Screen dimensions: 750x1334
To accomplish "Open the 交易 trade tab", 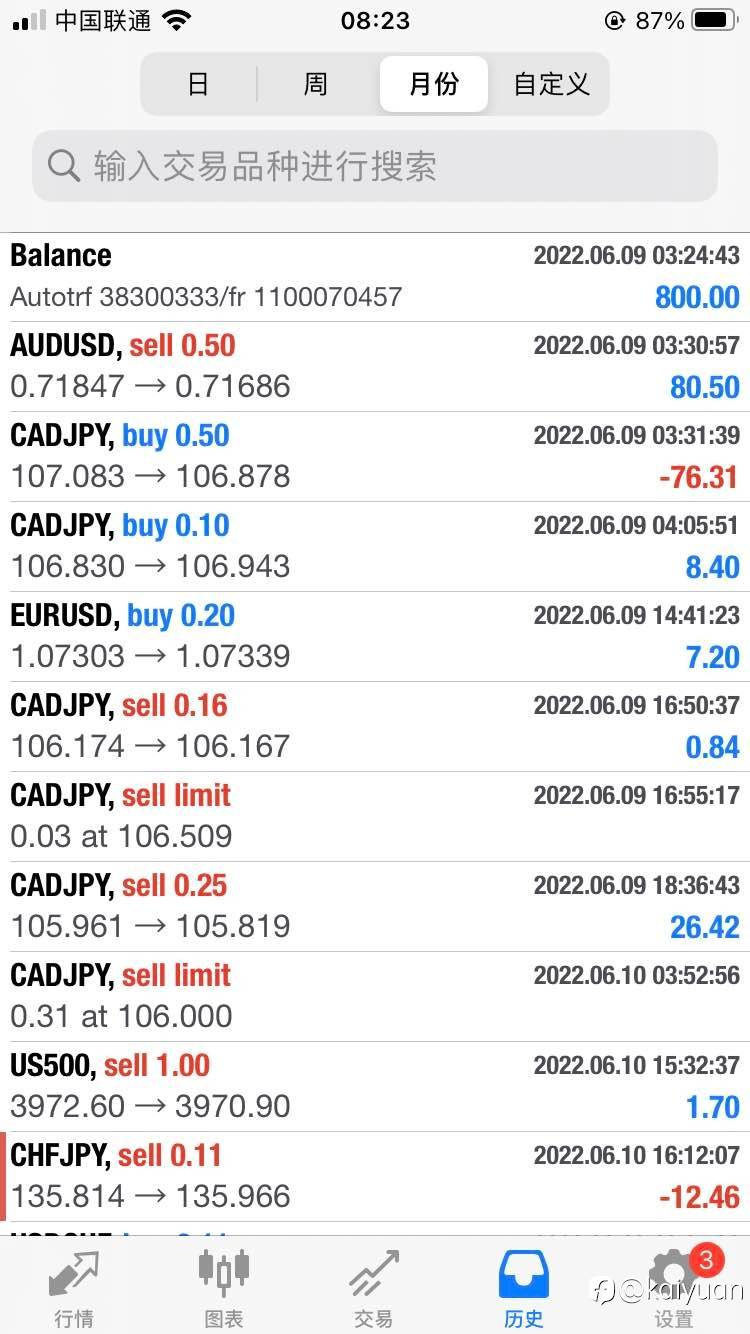I will point(374,1288).
